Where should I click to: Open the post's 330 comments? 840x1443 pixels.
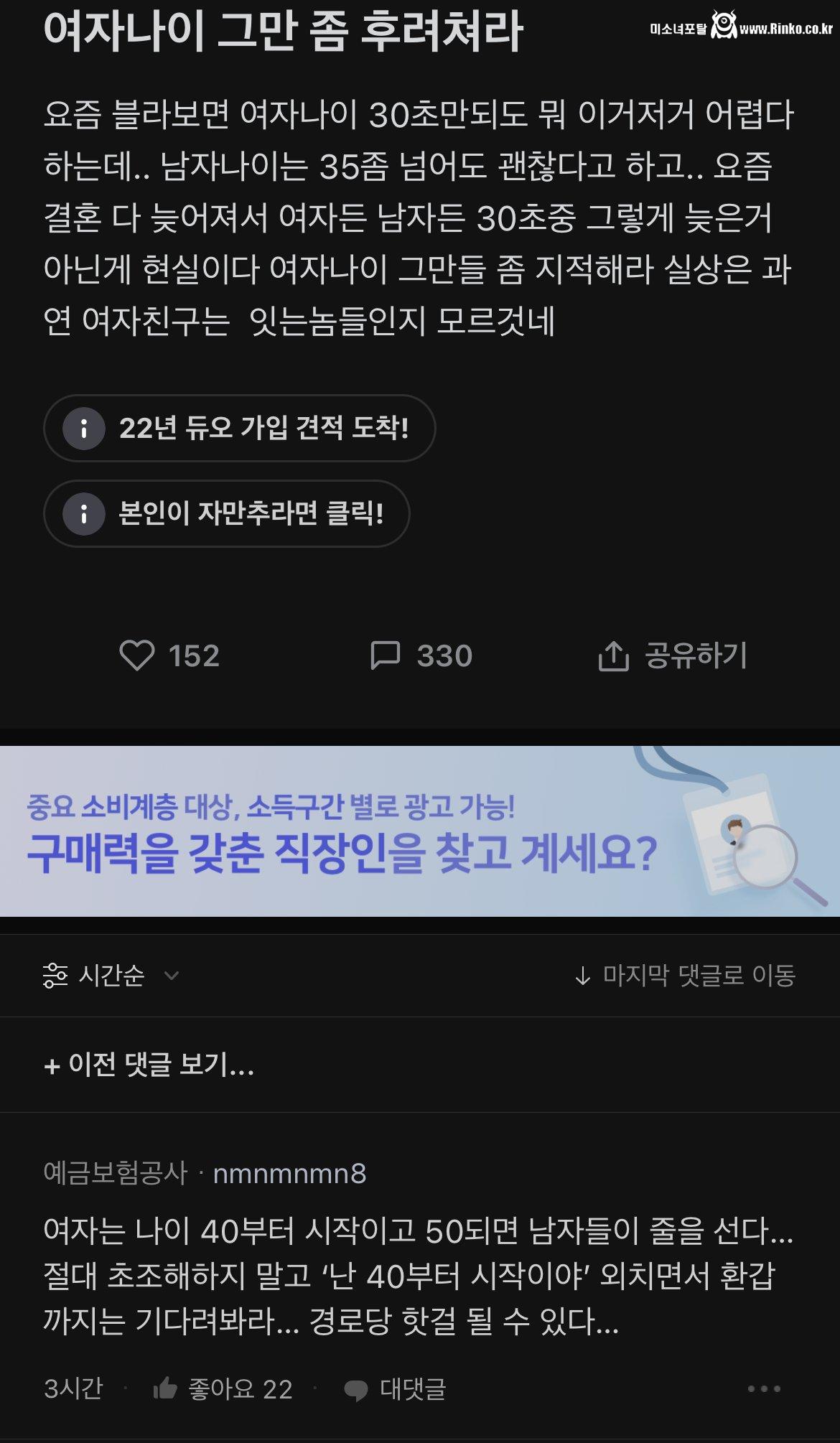pos(421,655)
